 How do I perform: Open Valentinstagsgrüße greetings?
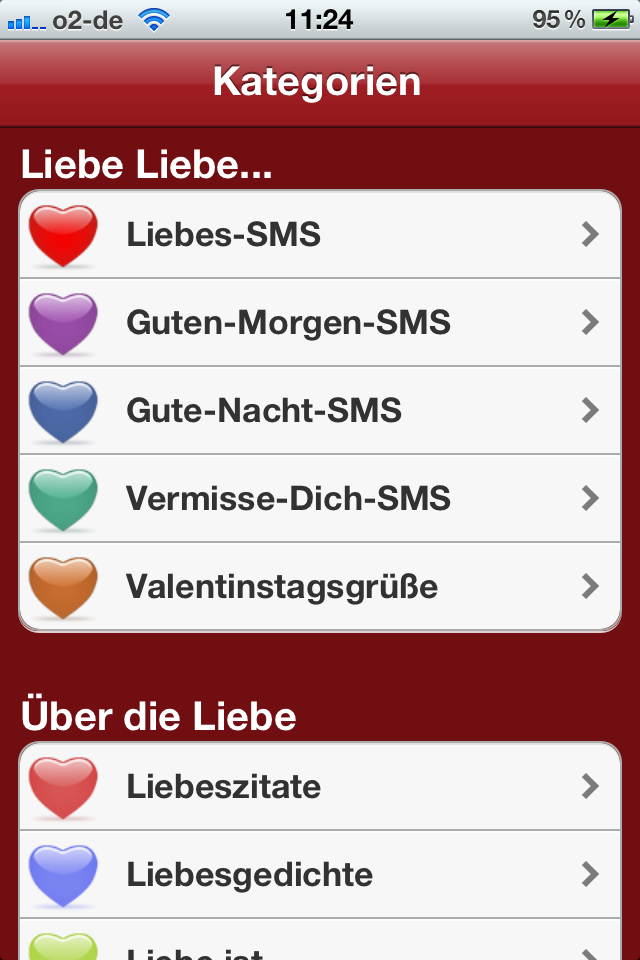coord(320,586)
